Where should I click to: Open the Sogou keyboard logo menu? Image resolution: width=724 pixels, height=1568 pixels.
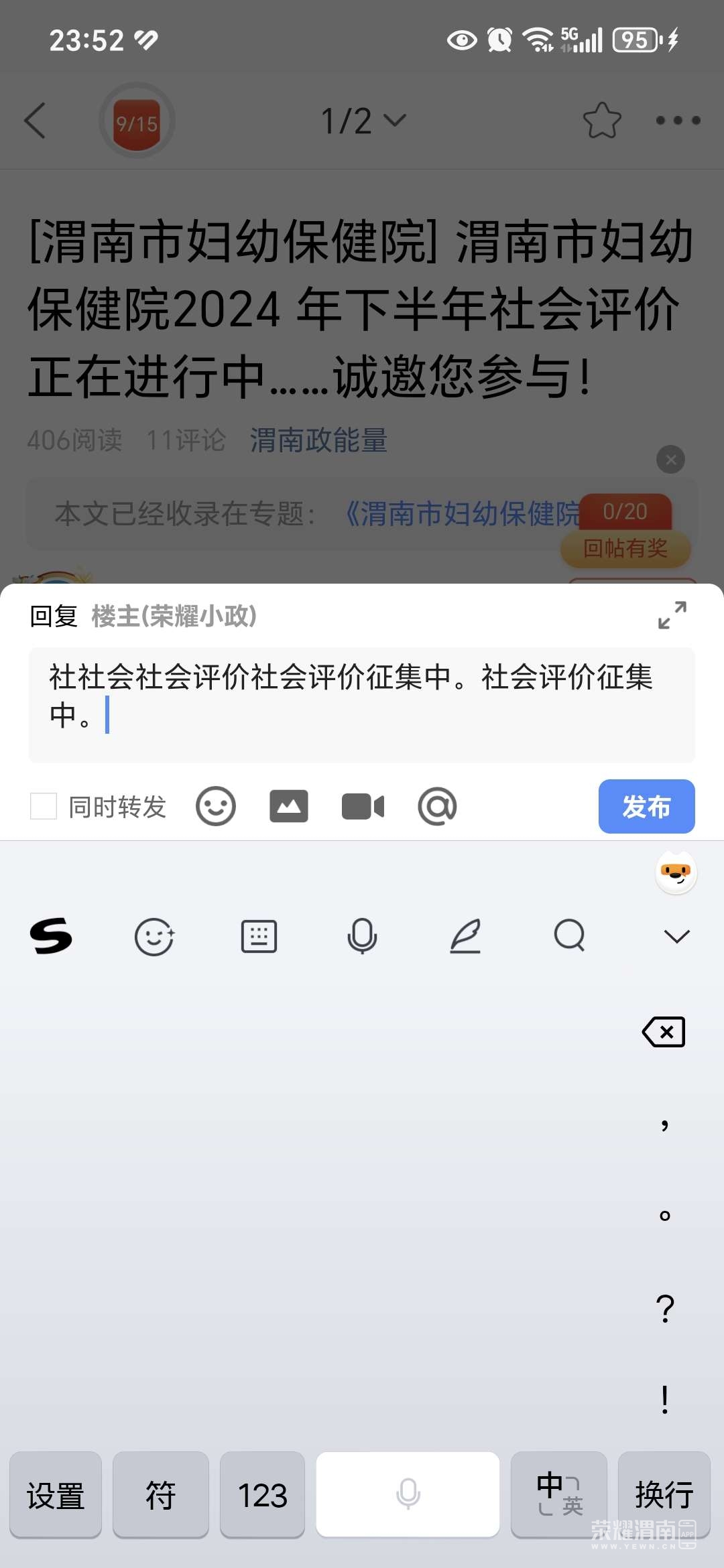coord(51,935)
